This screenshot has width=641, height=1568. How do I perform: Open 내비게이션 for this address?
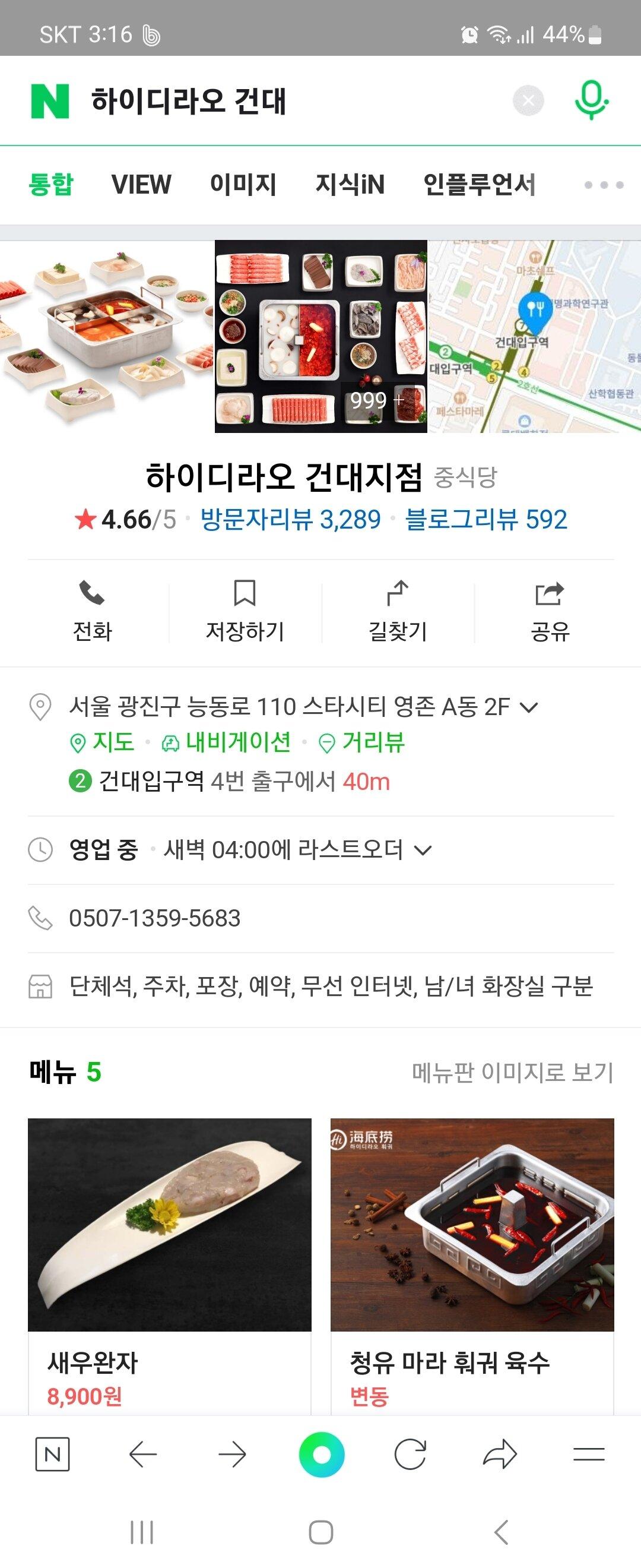tap(226, 742)
